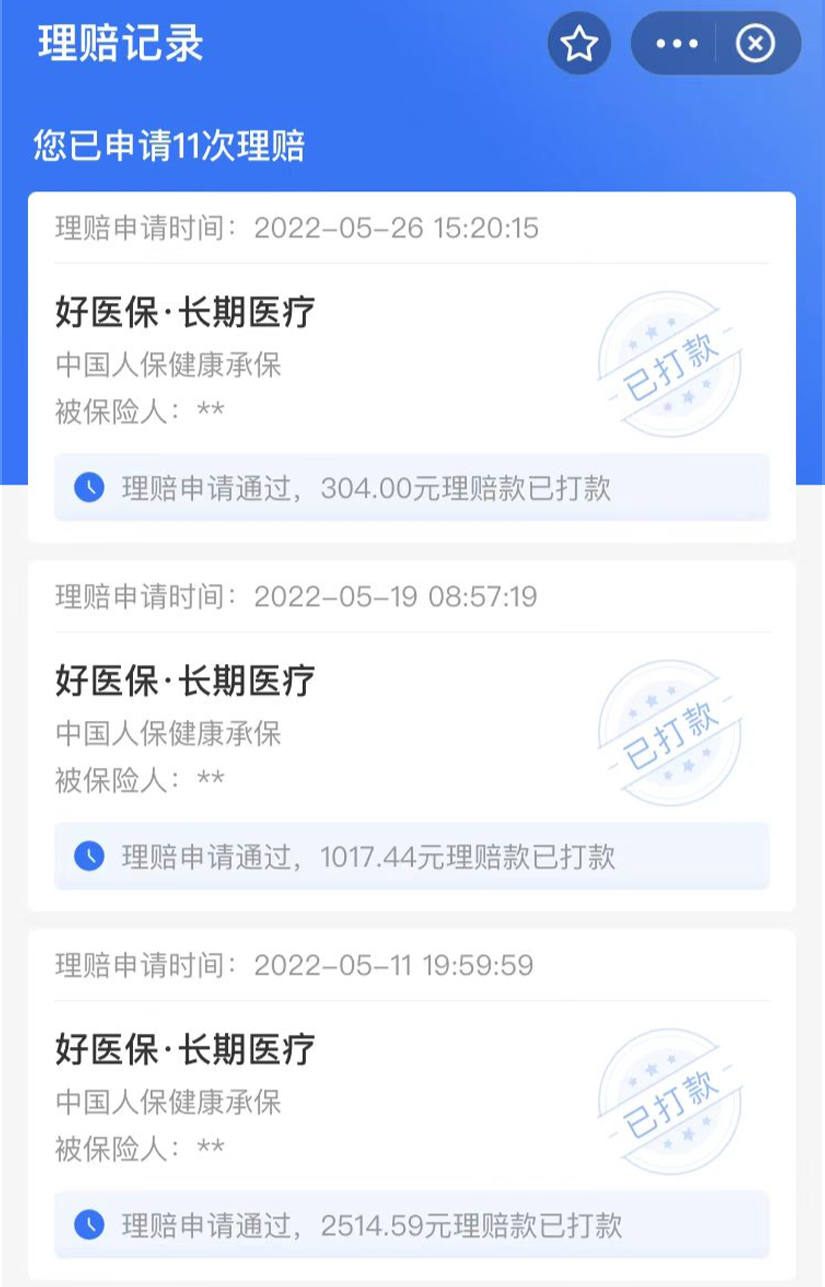825x1287 pixels.
Task: Add this mini program to favorites
Action: (579, 44)
